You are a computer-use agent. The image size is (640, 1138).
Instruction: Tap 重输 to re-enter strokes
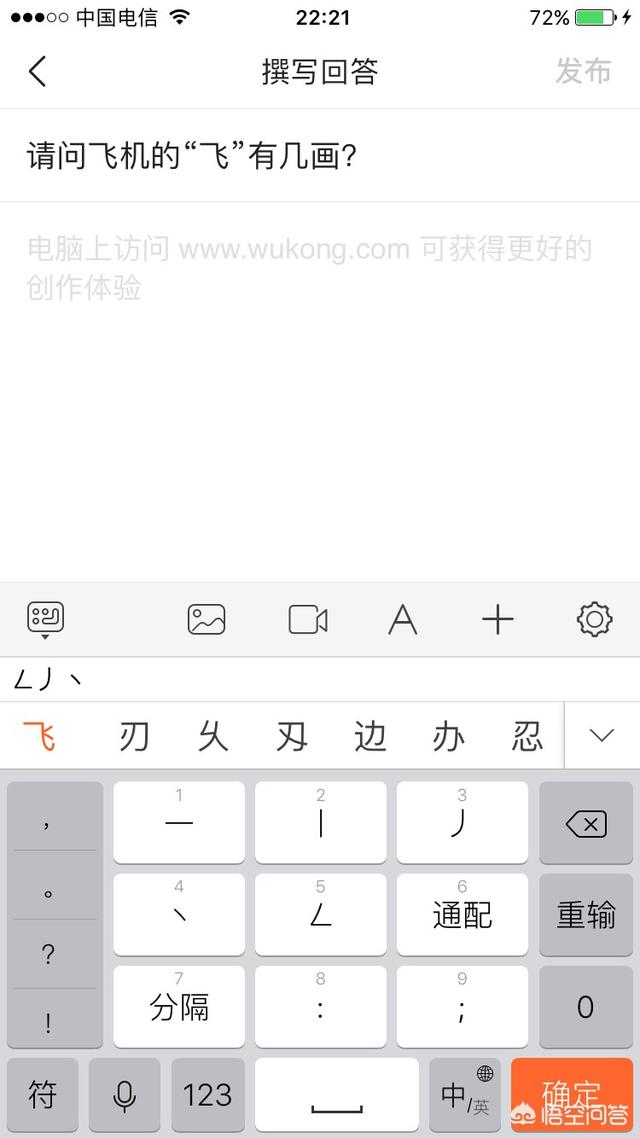coord(586,914)
